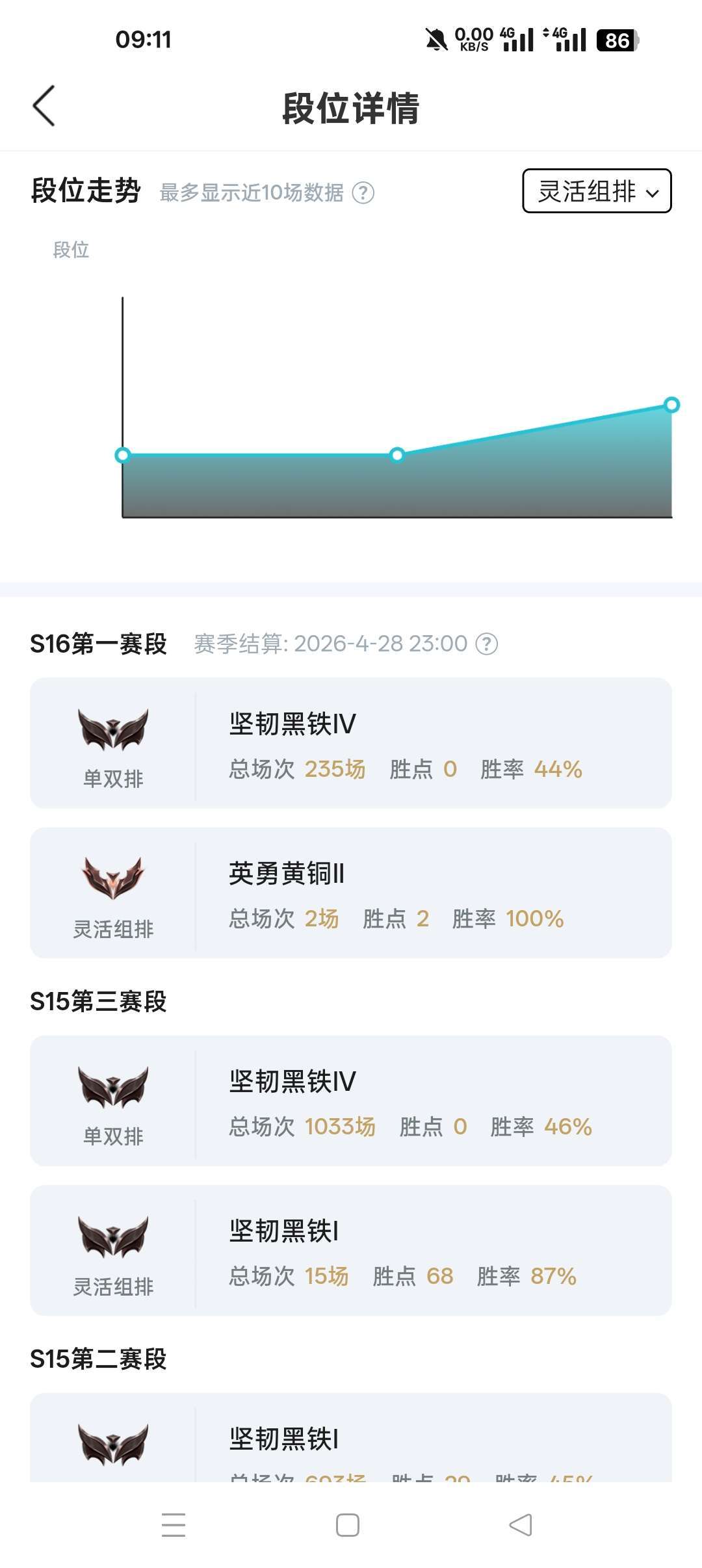Select the last data point on rank trend chart

click(x=671, y=404)
